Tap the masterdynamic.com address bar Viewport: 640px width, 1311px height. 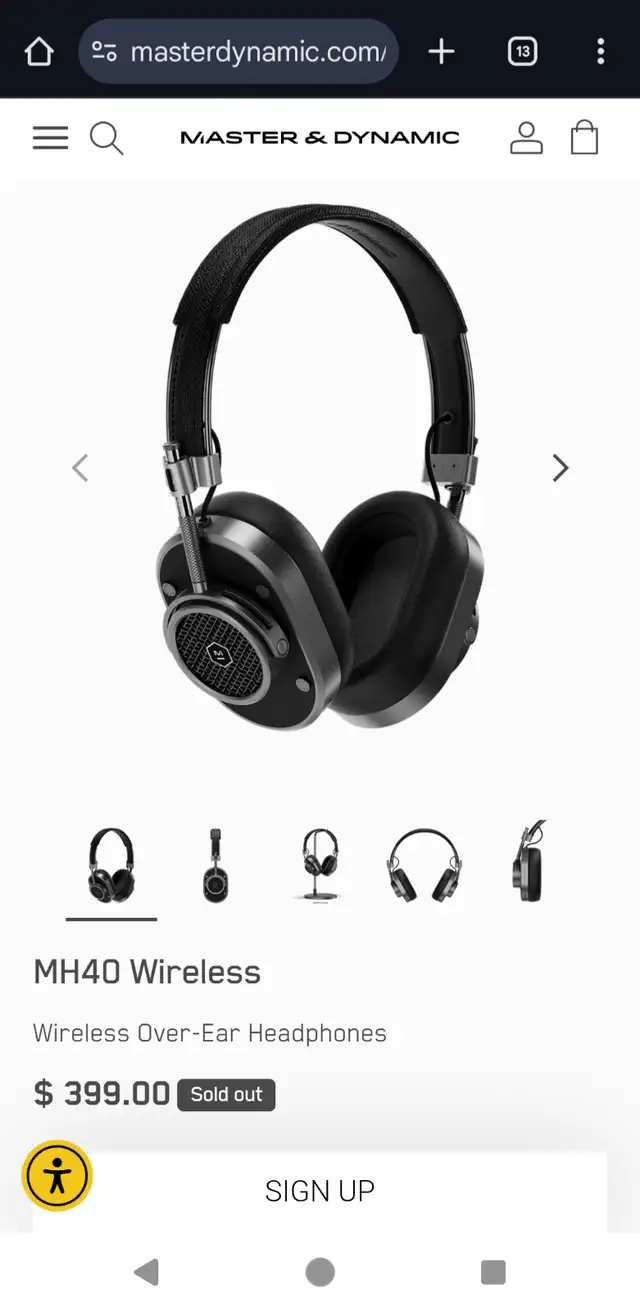[239, 51]
